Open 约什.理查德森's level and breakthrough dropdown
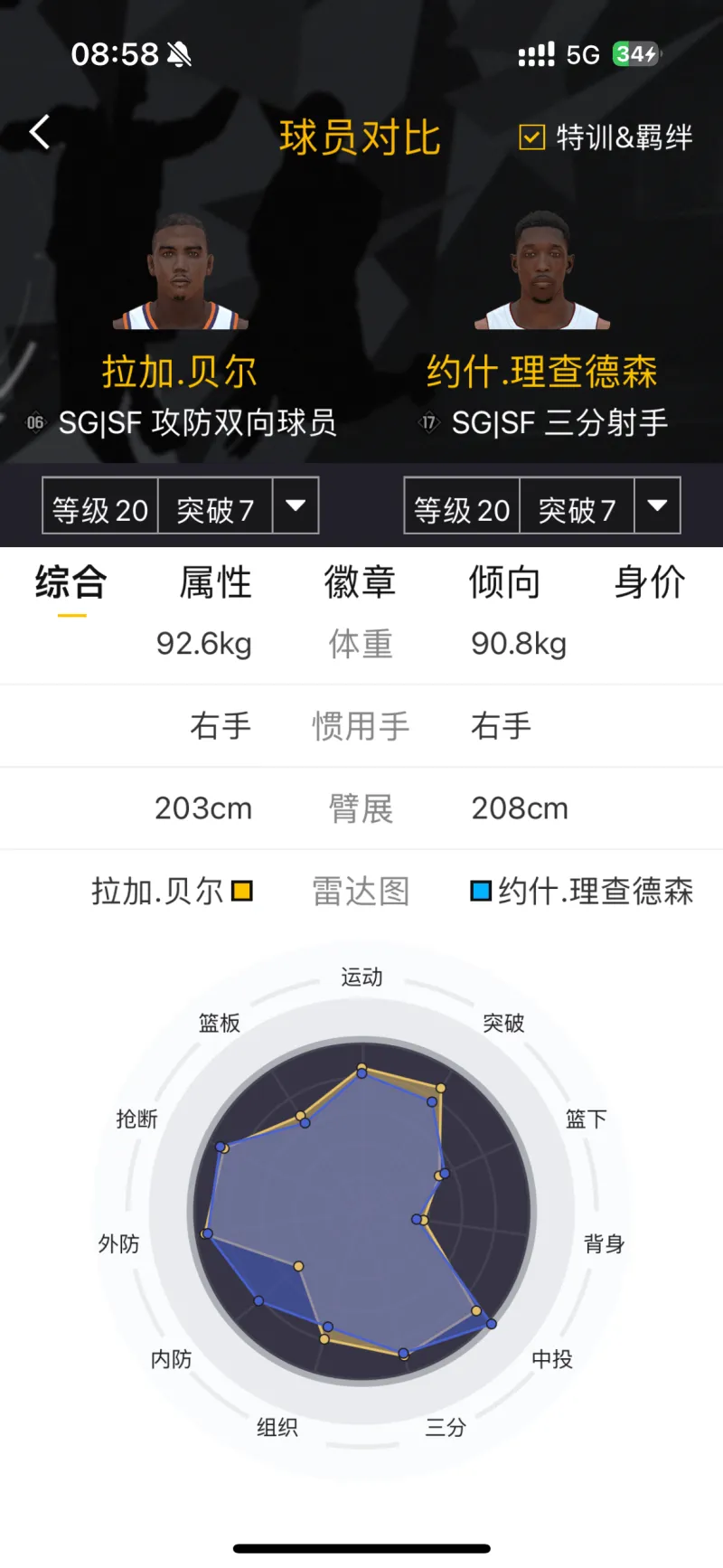Viewport: 723px width, 1568px height. click(x=657, y=505)
